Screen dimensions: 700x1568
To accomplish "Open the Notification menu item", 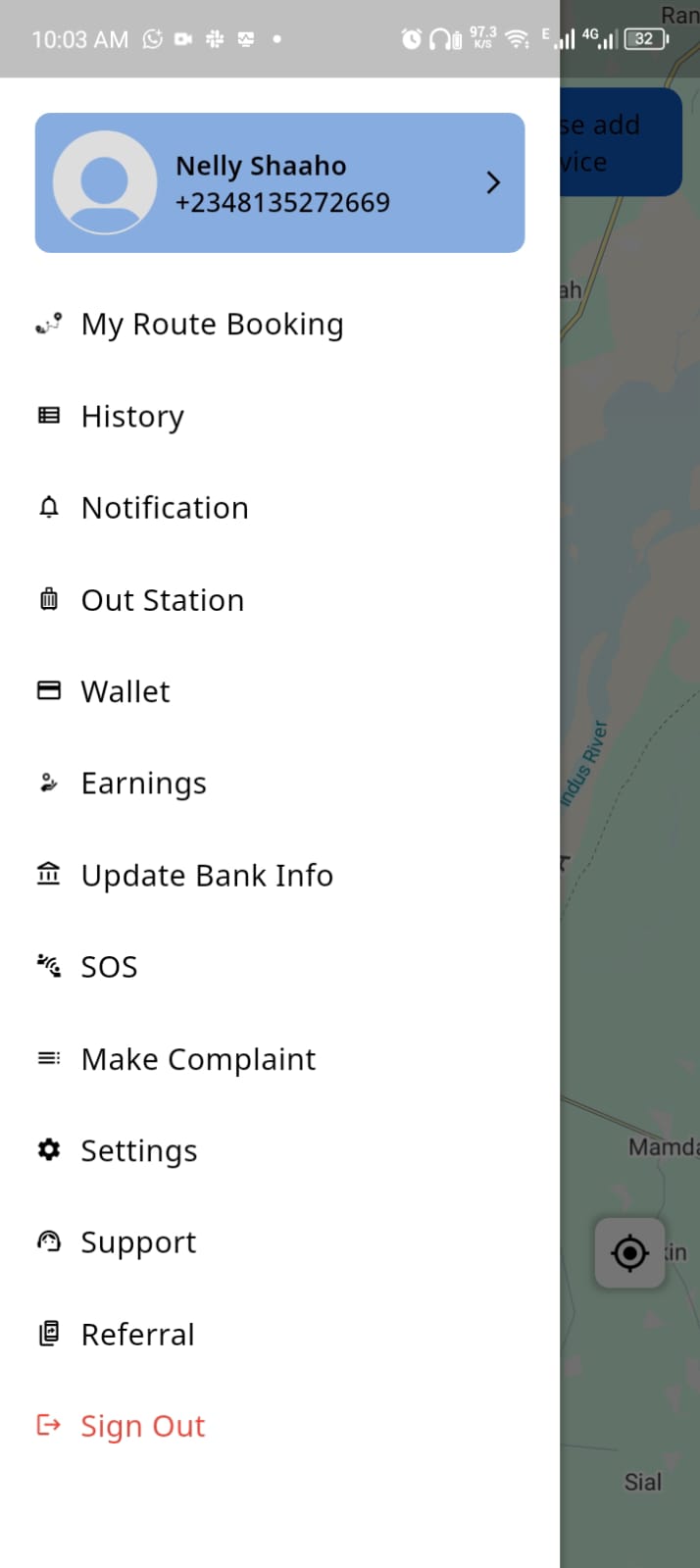I will click(x=165, y=508).
